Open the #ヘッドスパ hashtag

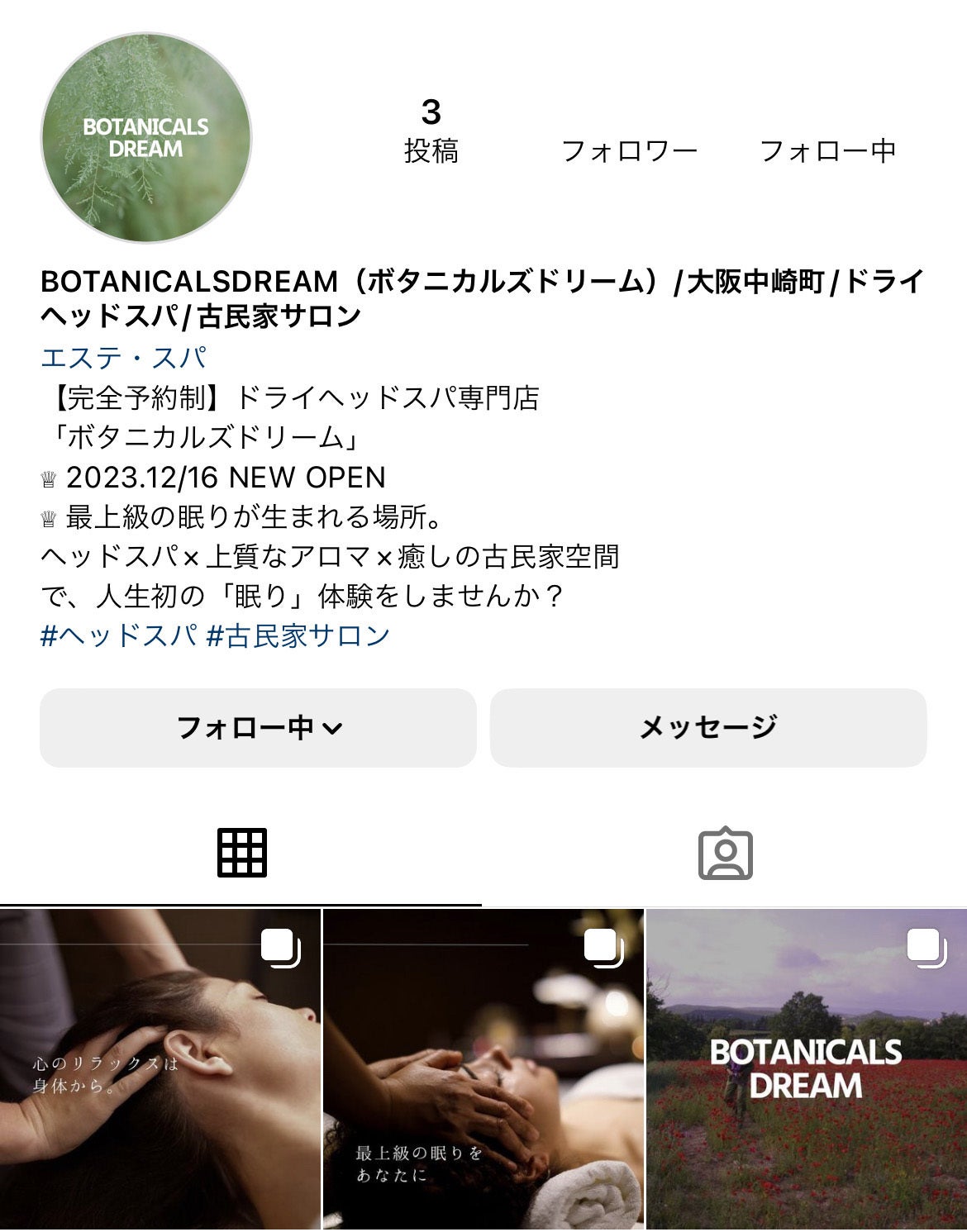[x=119, y=635]
